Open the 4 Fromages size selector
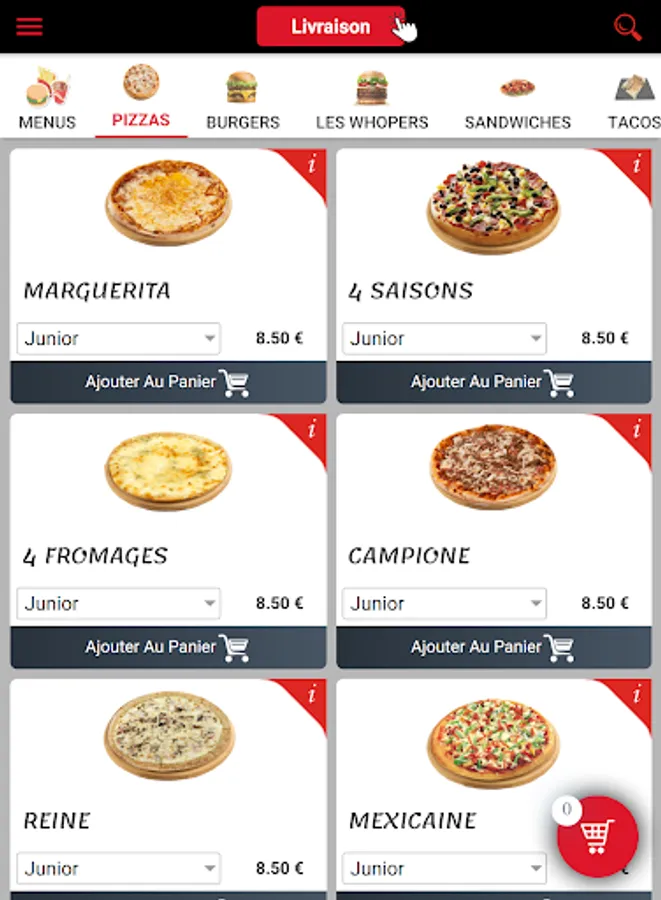Screen dimensions: 661x900 point(119,604)
